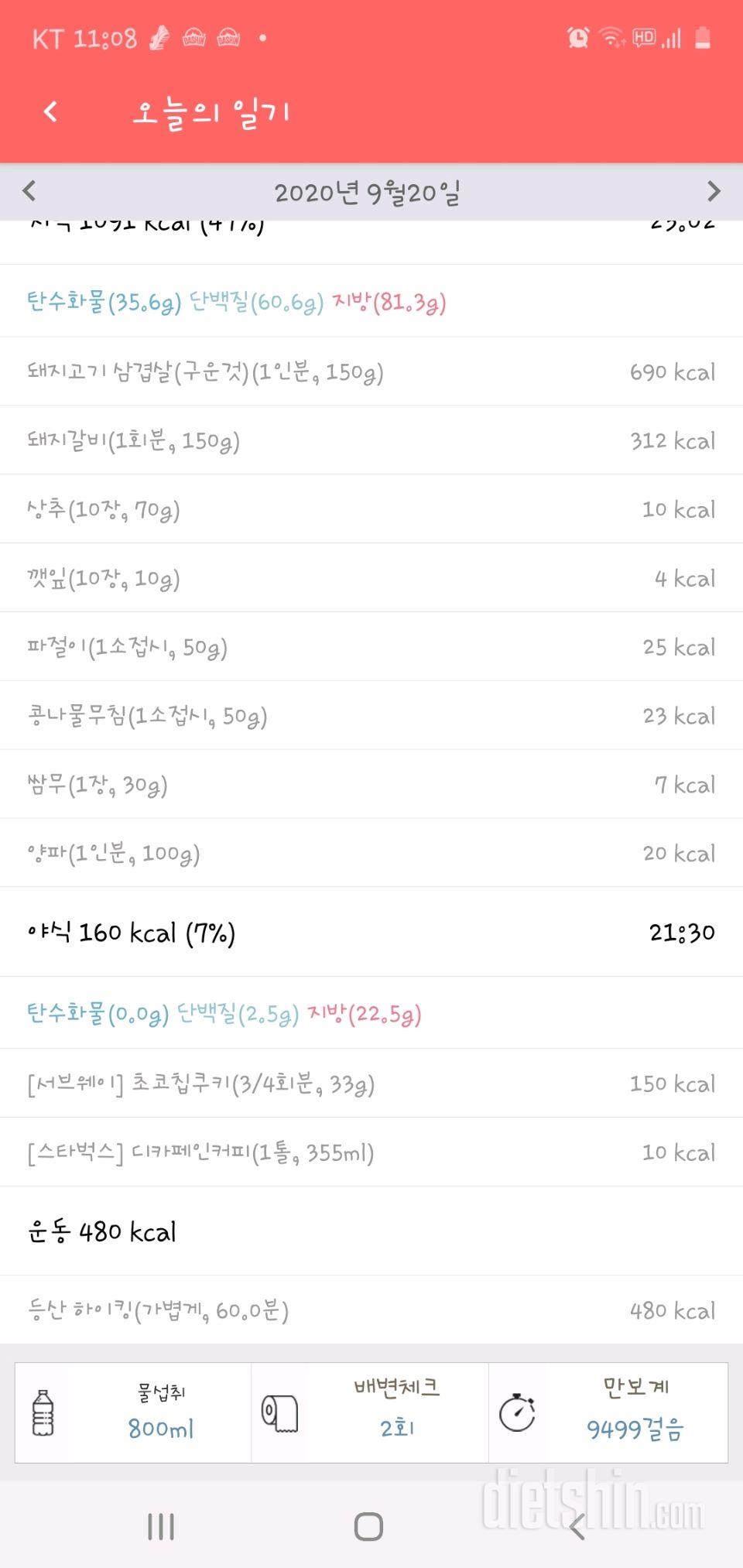Image resolution: width=743 pixels, height=1568 pixels.
Task: Go back from 오늘의 일기
Action: coord(50,111)
